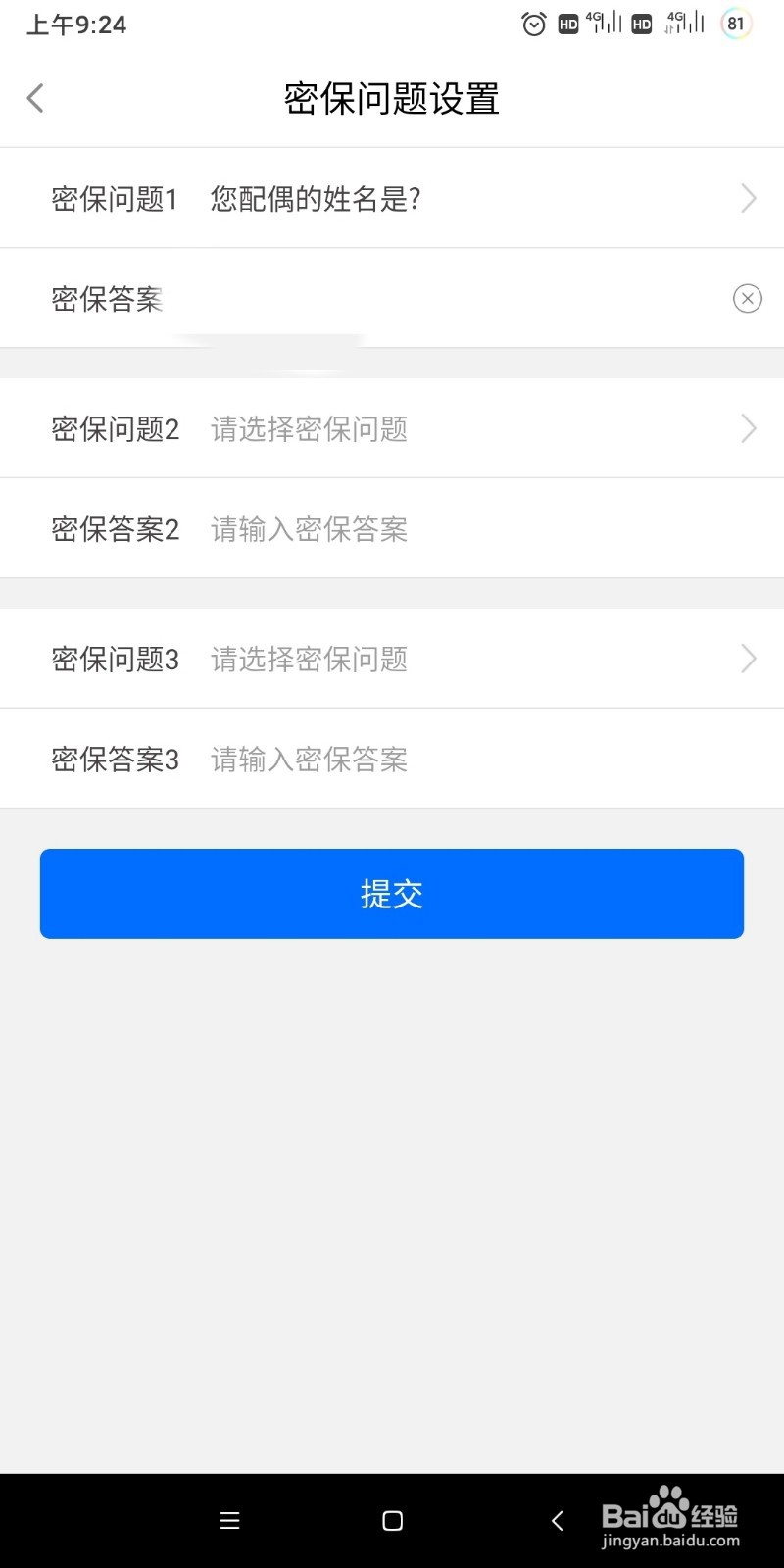Tap the recent apps navigation button

pyautogui.click(x=229, y=1520)
